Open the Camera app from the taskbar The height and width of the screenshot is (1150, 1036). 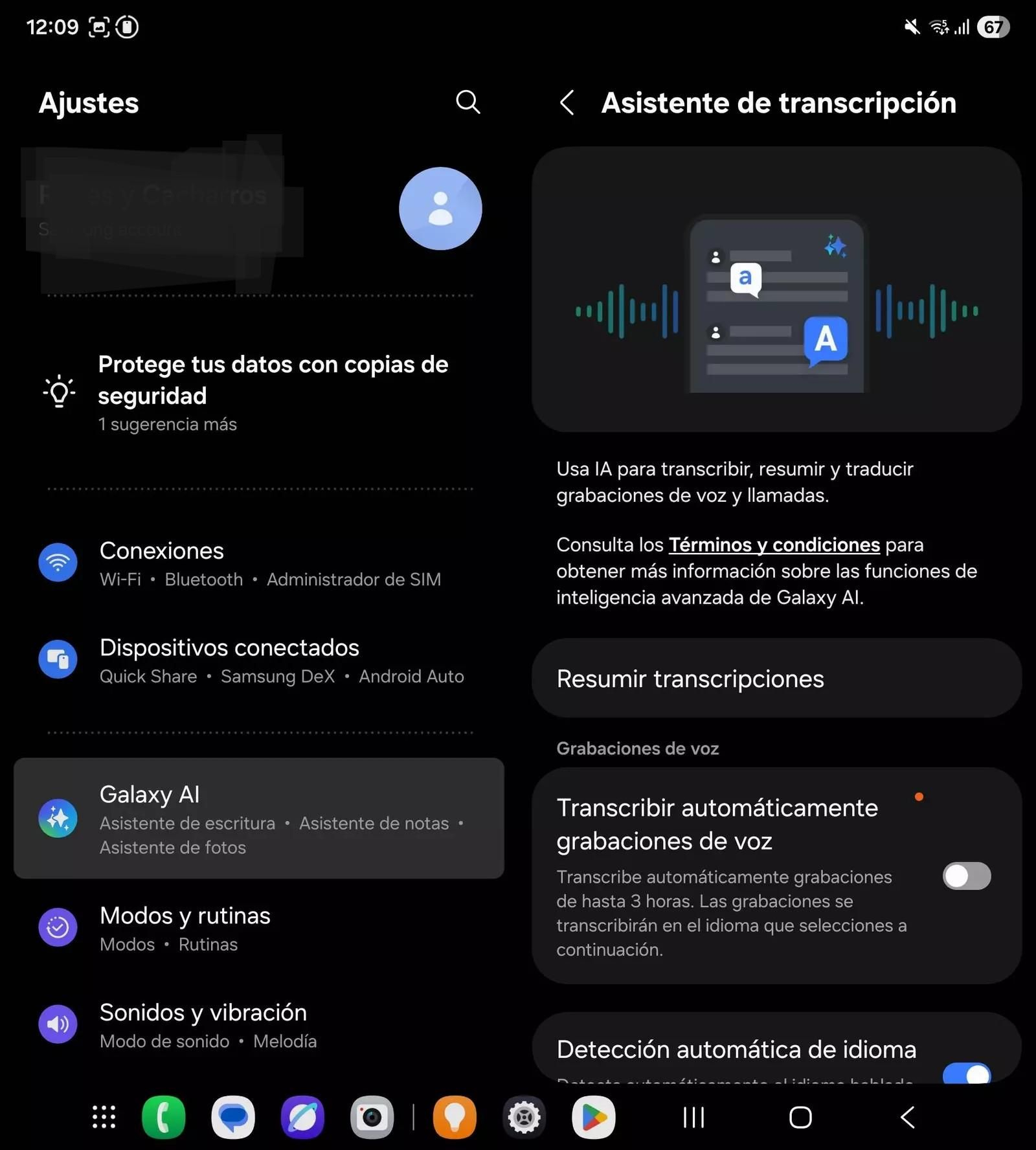(x=371, y=1116)
